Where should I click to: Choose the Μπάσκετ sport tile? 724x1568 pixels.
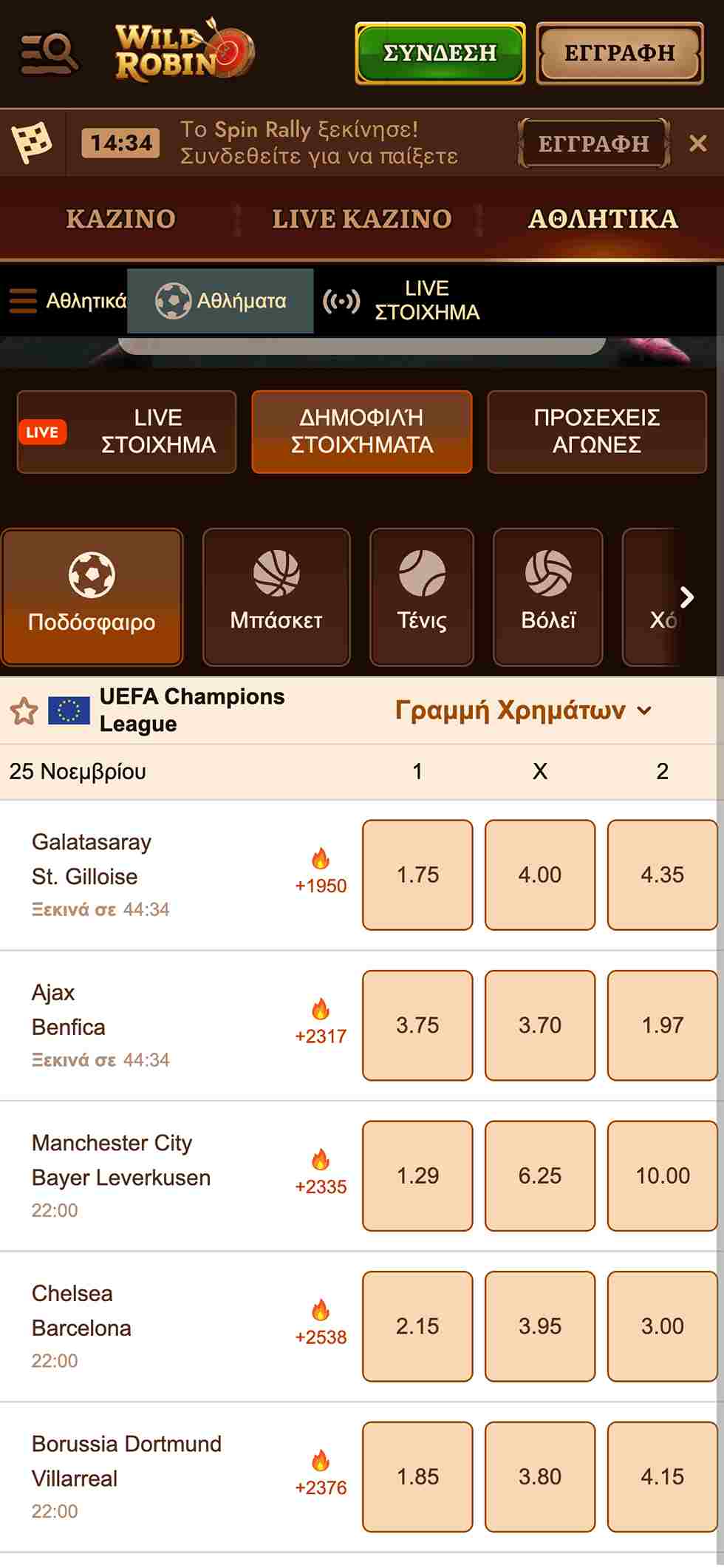(276, 597)
